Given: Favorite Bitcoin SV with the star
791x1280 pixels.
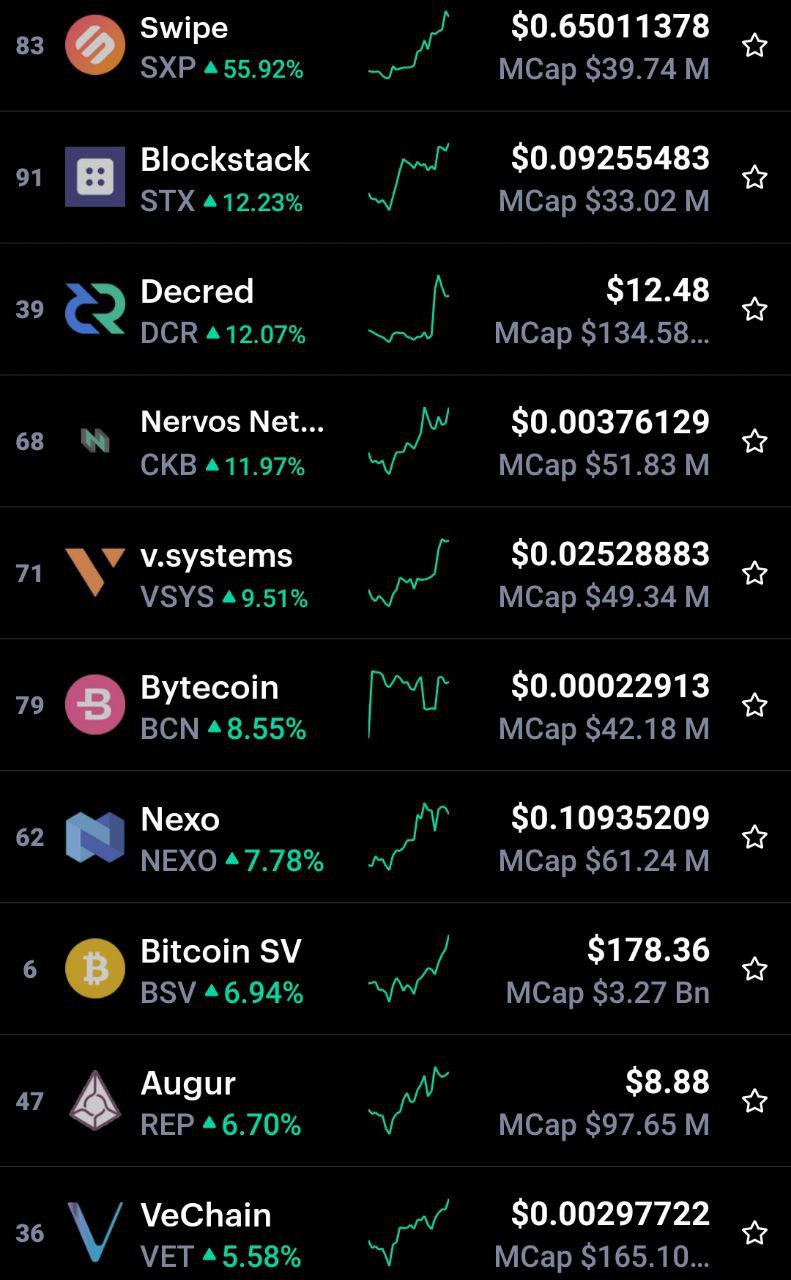Looking at the screenshot, I should (755, 969).
